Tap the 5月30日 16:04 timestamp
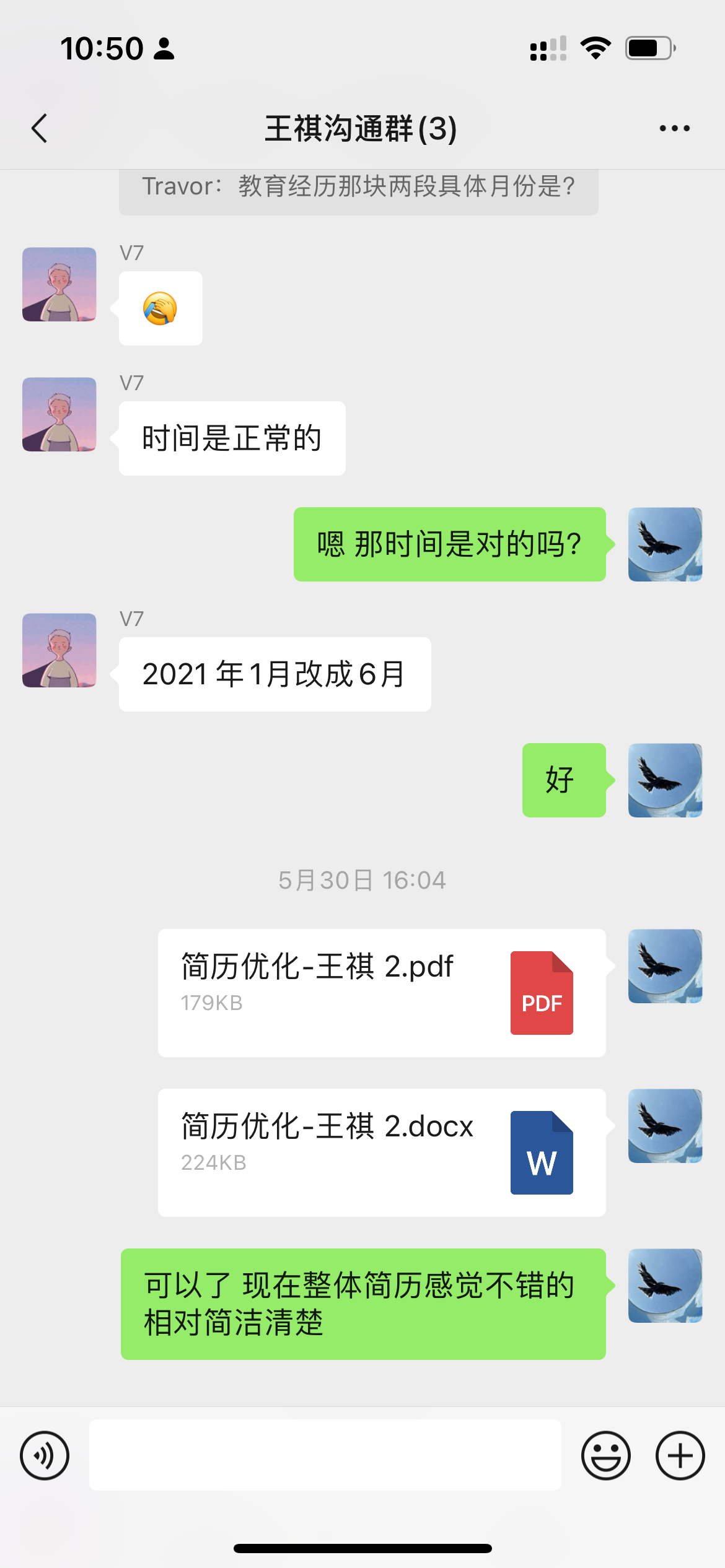 (362, 880)
